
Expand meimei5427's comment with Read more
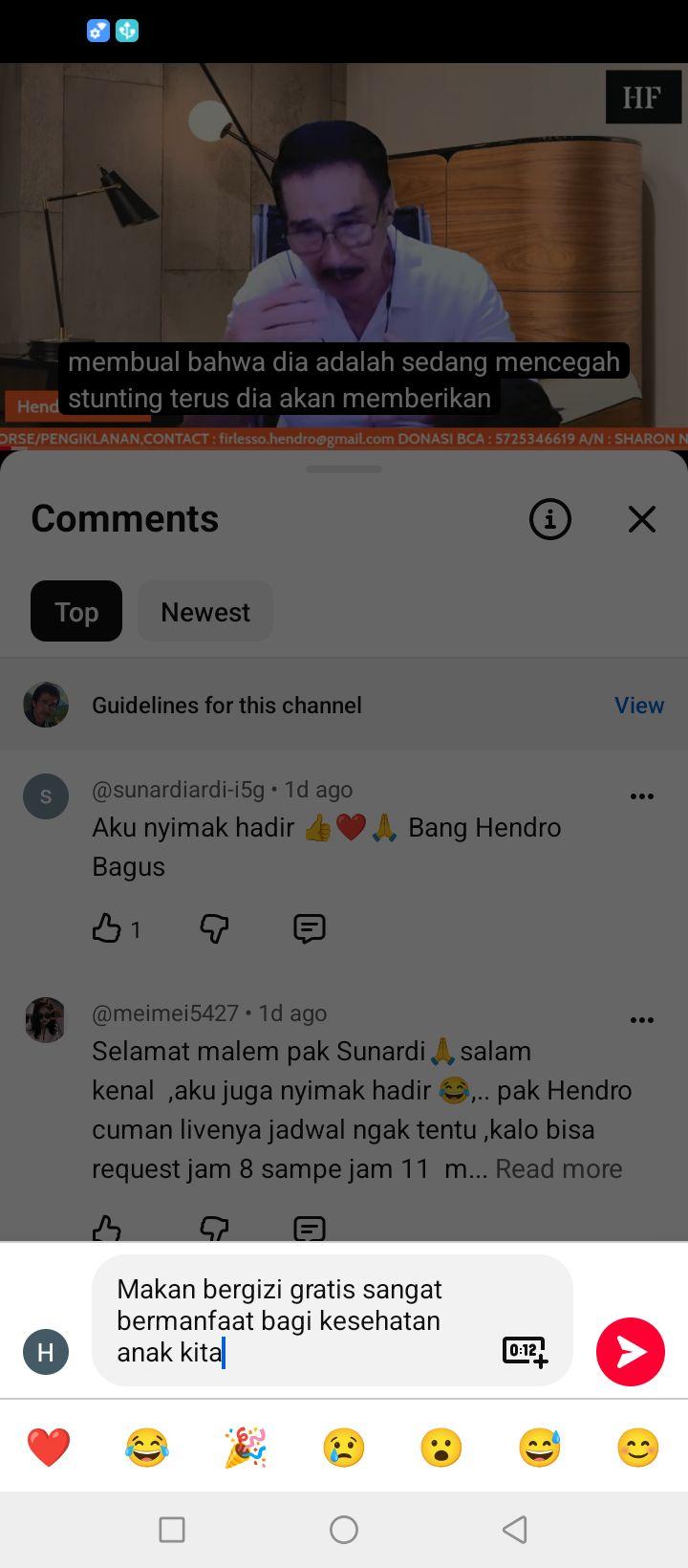(x=559, y=1168)
